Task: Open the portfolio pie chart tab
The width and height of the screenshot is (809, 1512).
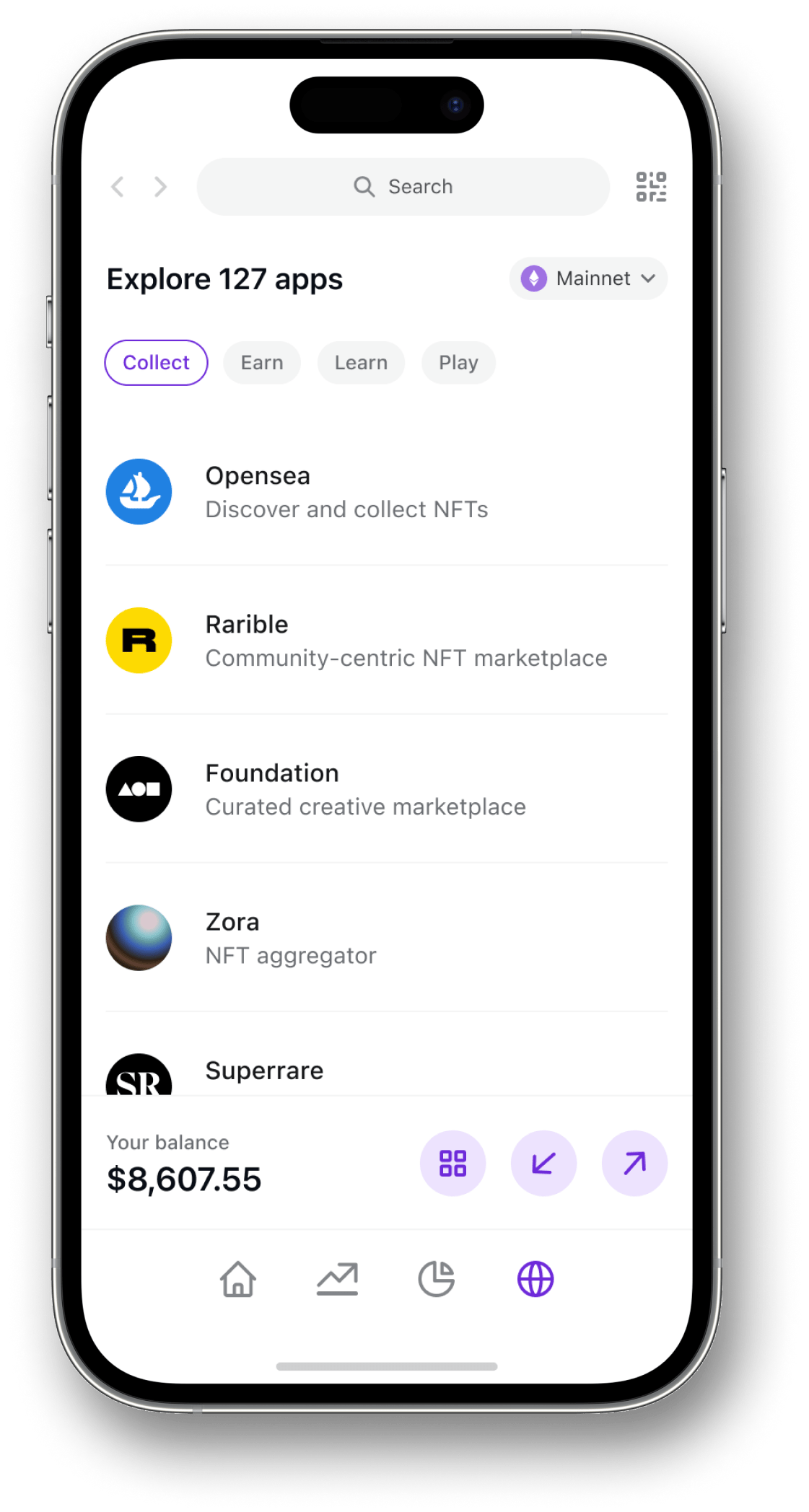Action: [437, 1279]
